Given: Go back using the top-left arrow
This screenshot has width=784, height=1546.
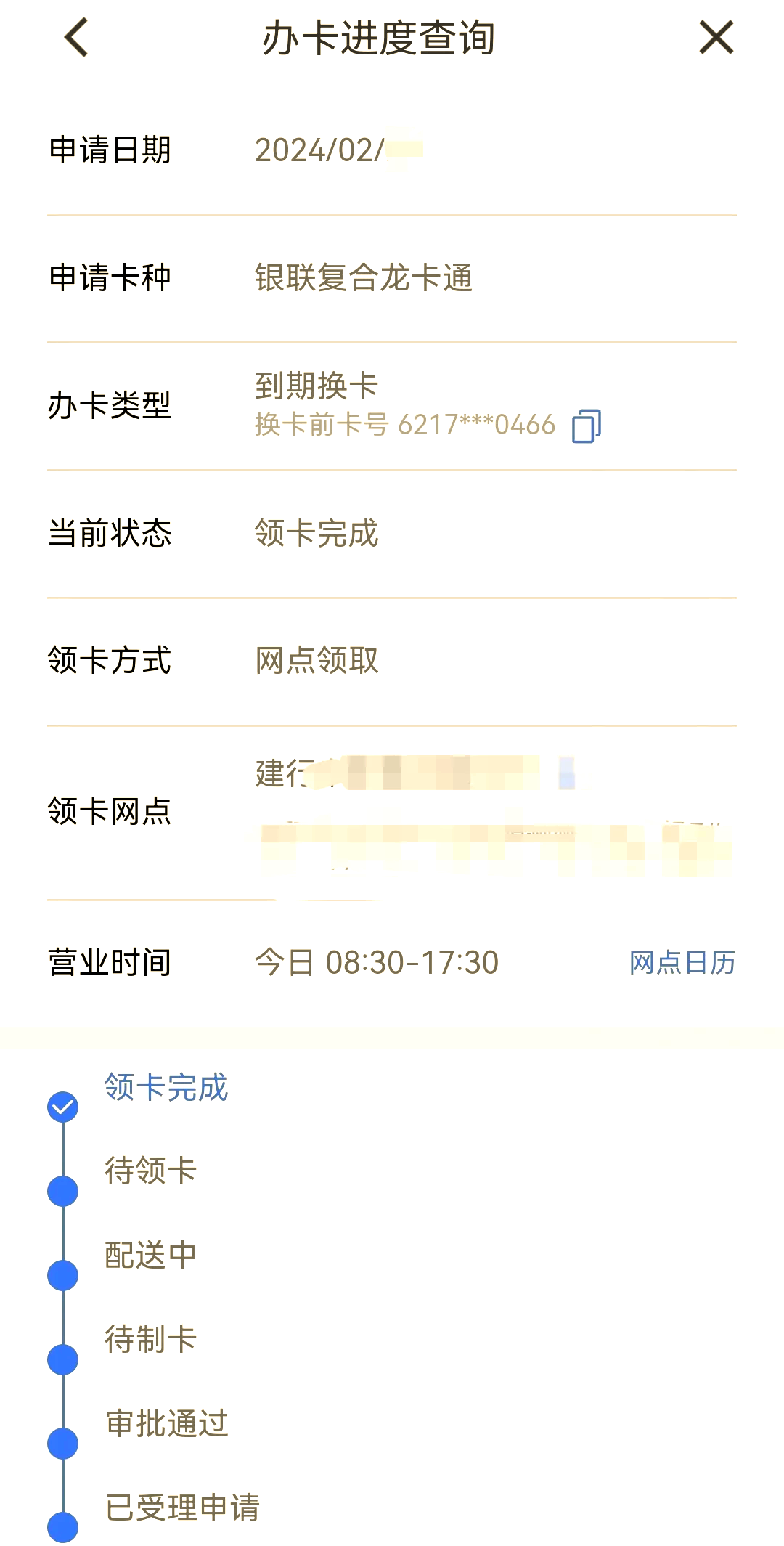Looking at the screenshot, I should 76,37.
